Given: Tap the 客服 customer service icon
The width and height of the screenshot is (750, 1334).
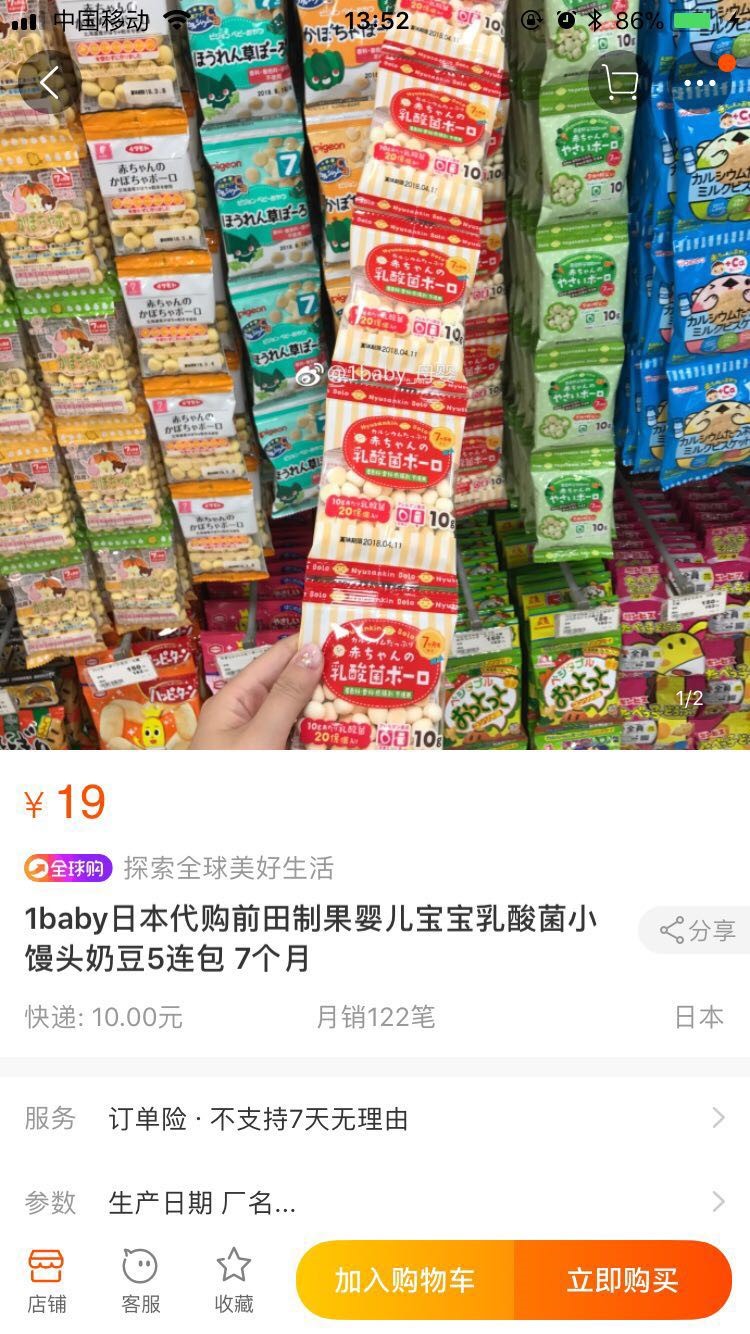Looking at the screenshot, I should [x=139, y=1278].
